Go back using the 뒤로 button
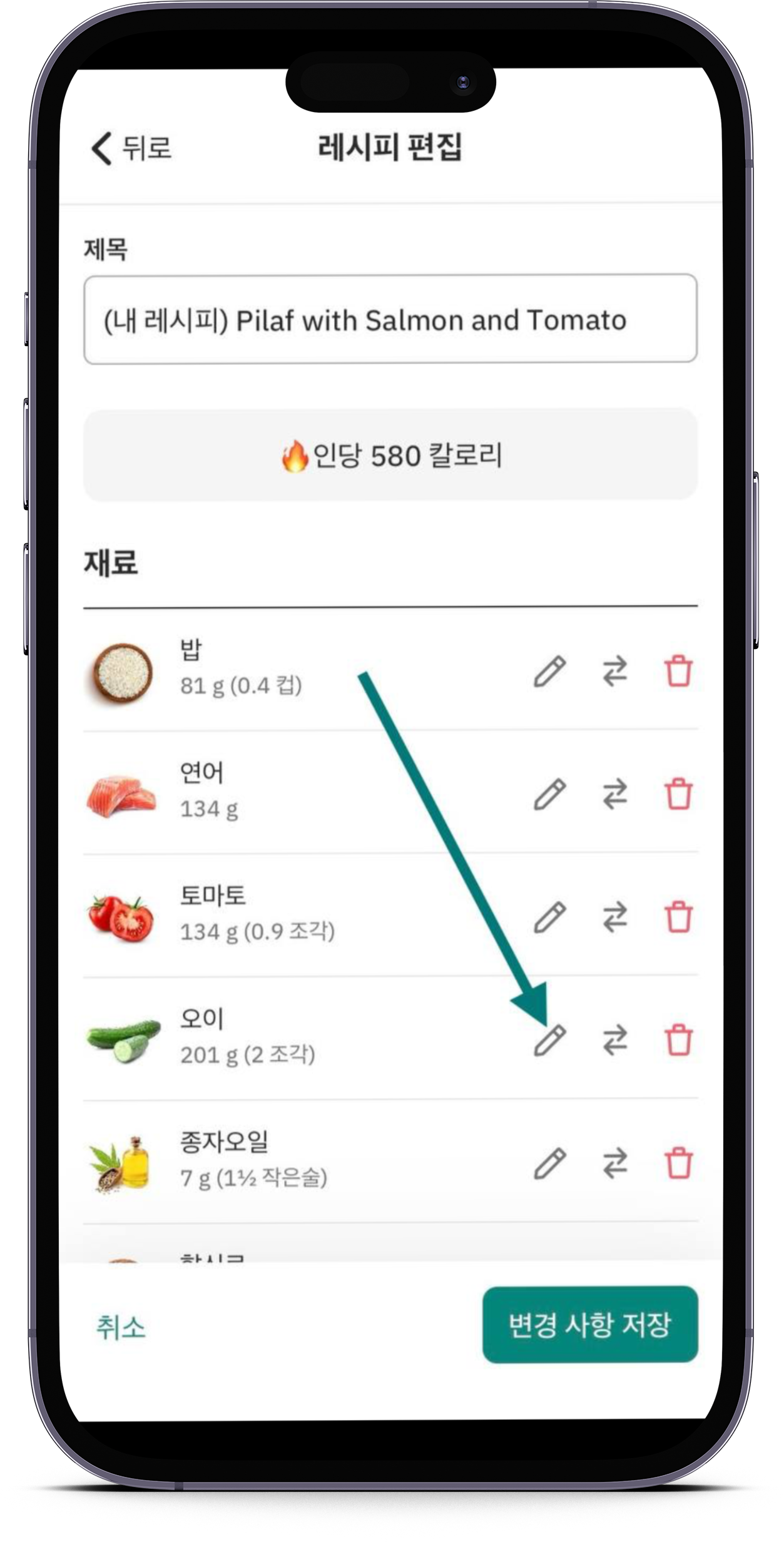784x1542 pixels. pyautogui.click(x=131, y=148)
